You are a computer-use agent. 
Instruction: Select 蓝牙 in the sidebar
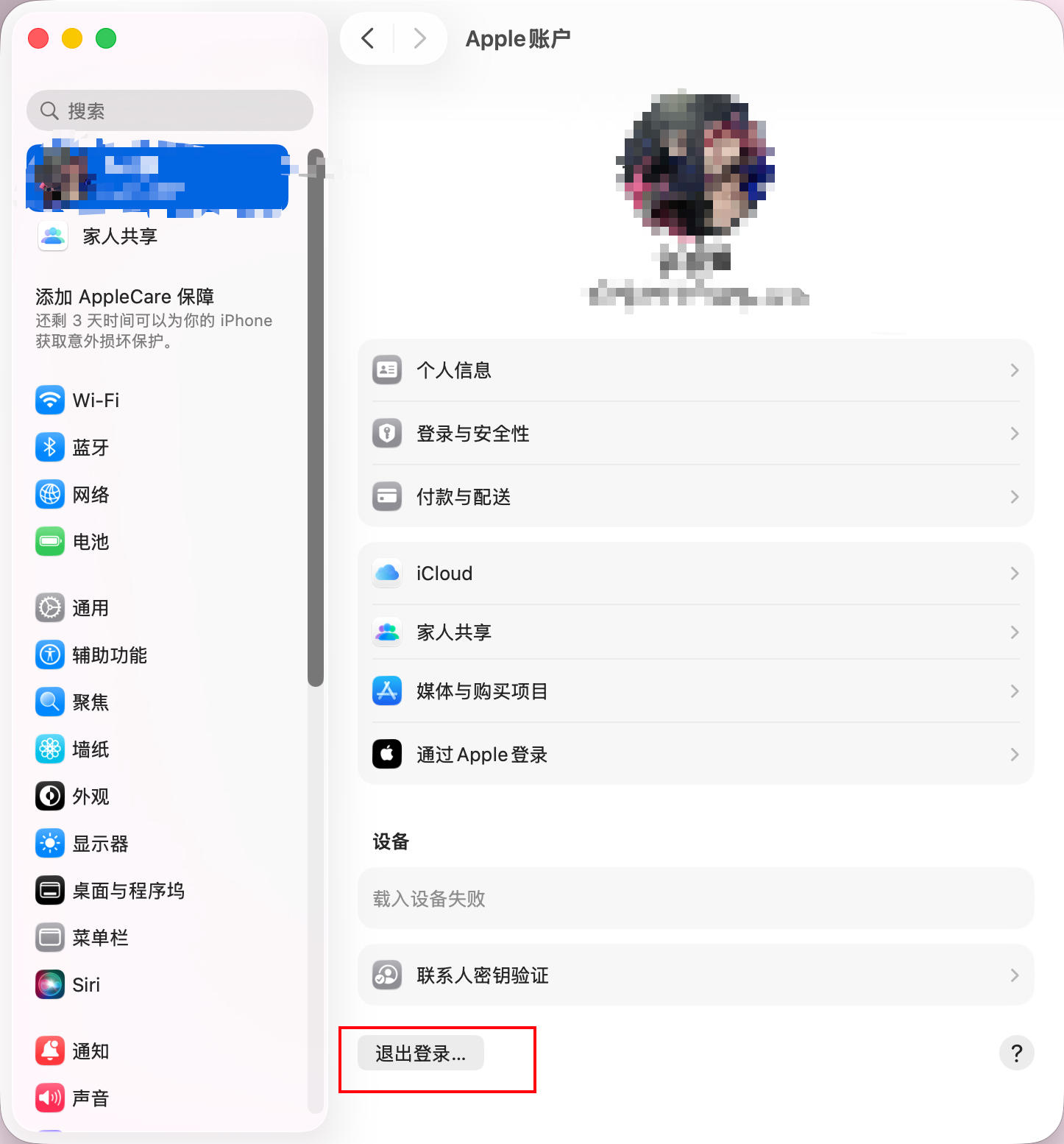pyautogui.click(x=90, y=448)
